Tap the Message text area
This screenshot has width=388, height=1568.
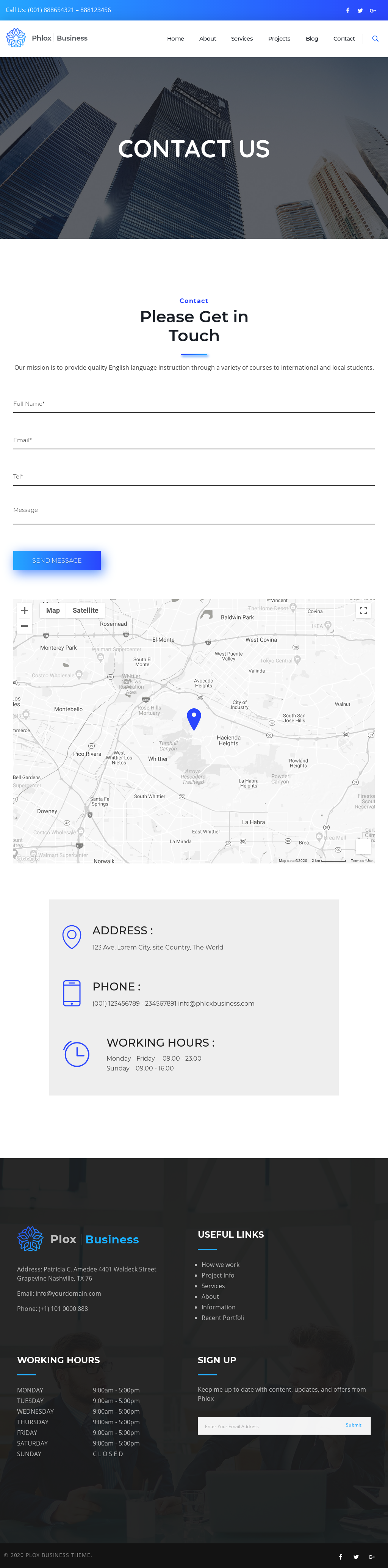(x=193, y=511)
